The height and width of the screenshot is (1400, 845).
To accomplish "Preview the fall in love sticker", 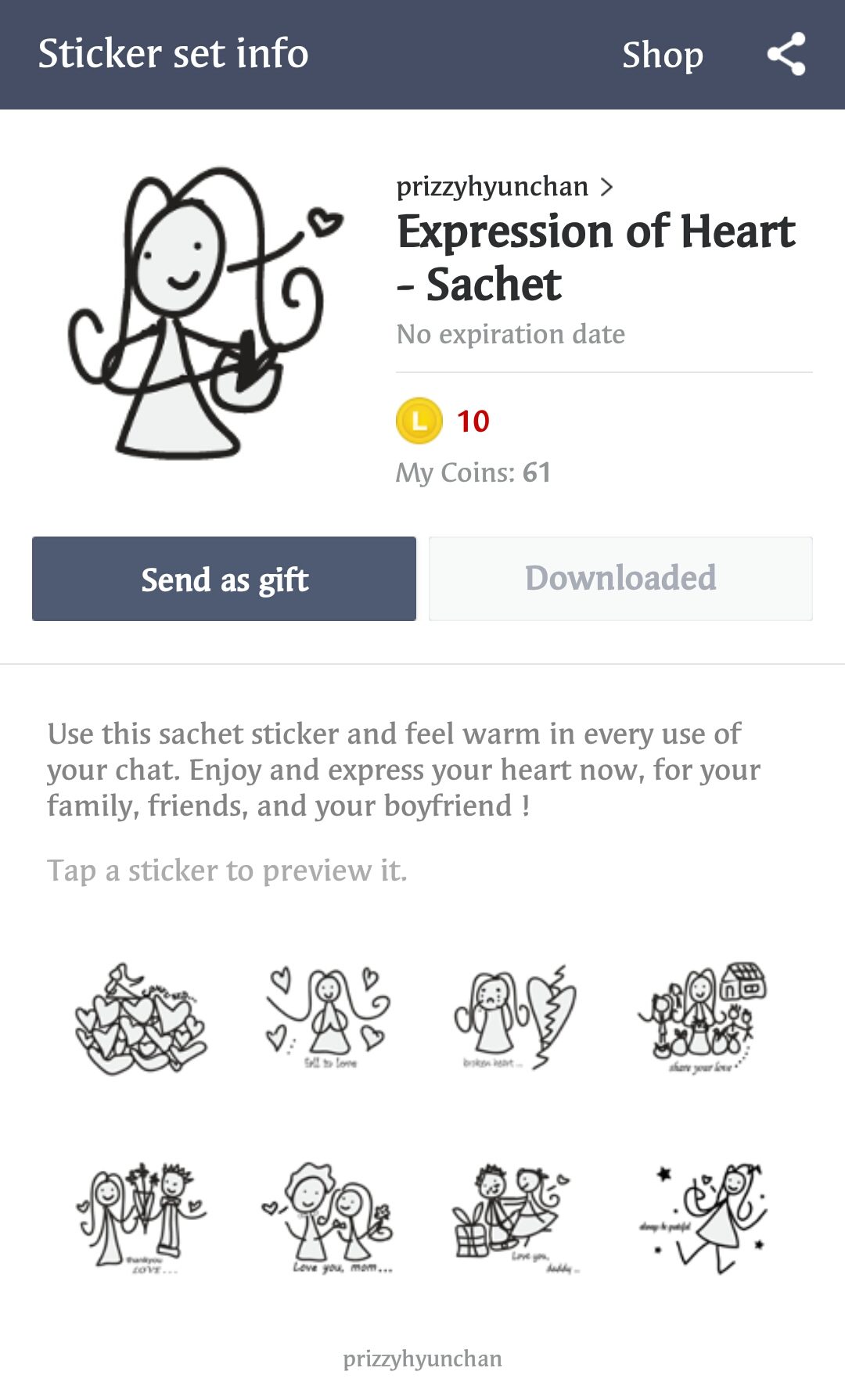I will click(x=329, y=1018).
